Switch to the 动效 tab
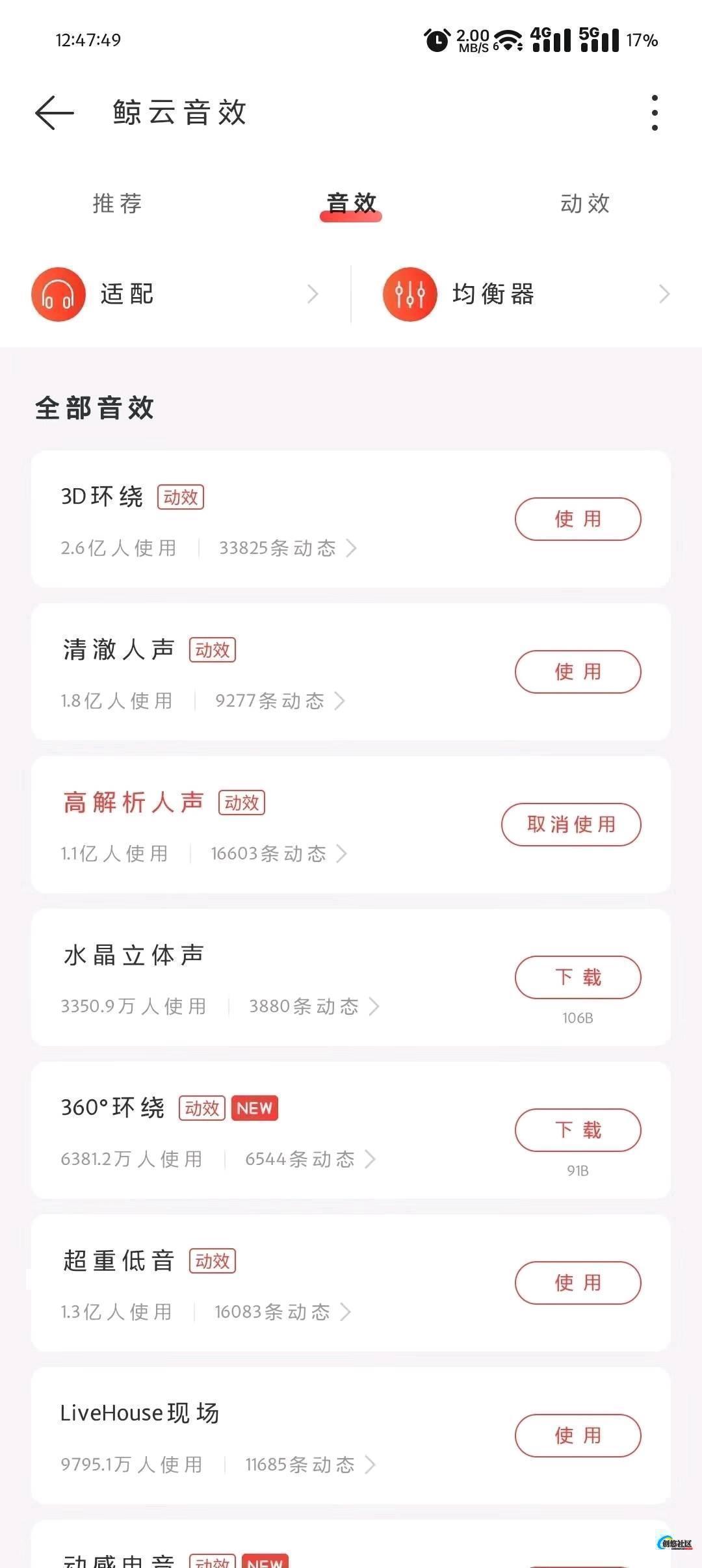The image size is (702, 1568). [x=585, y=204]
